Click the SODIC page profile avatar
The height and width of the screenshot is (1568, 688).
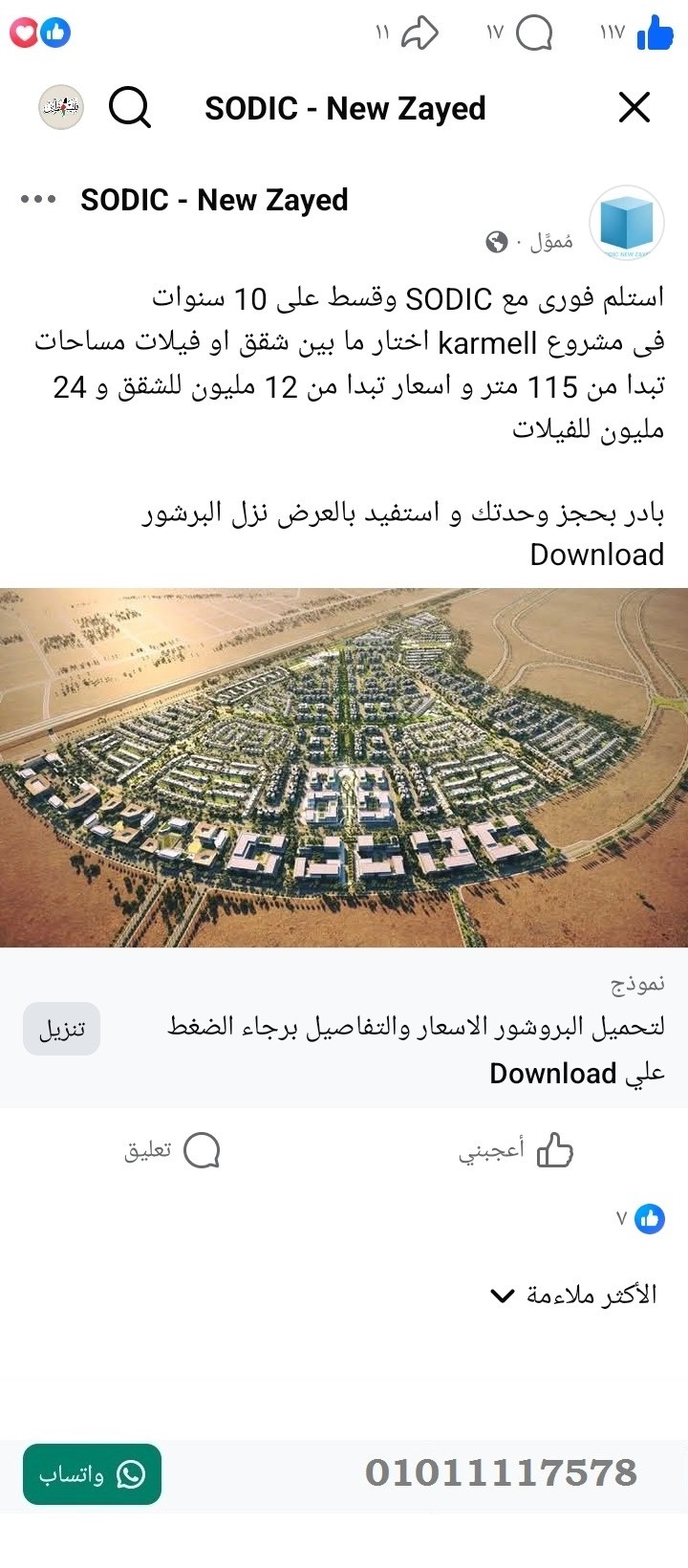629,222
